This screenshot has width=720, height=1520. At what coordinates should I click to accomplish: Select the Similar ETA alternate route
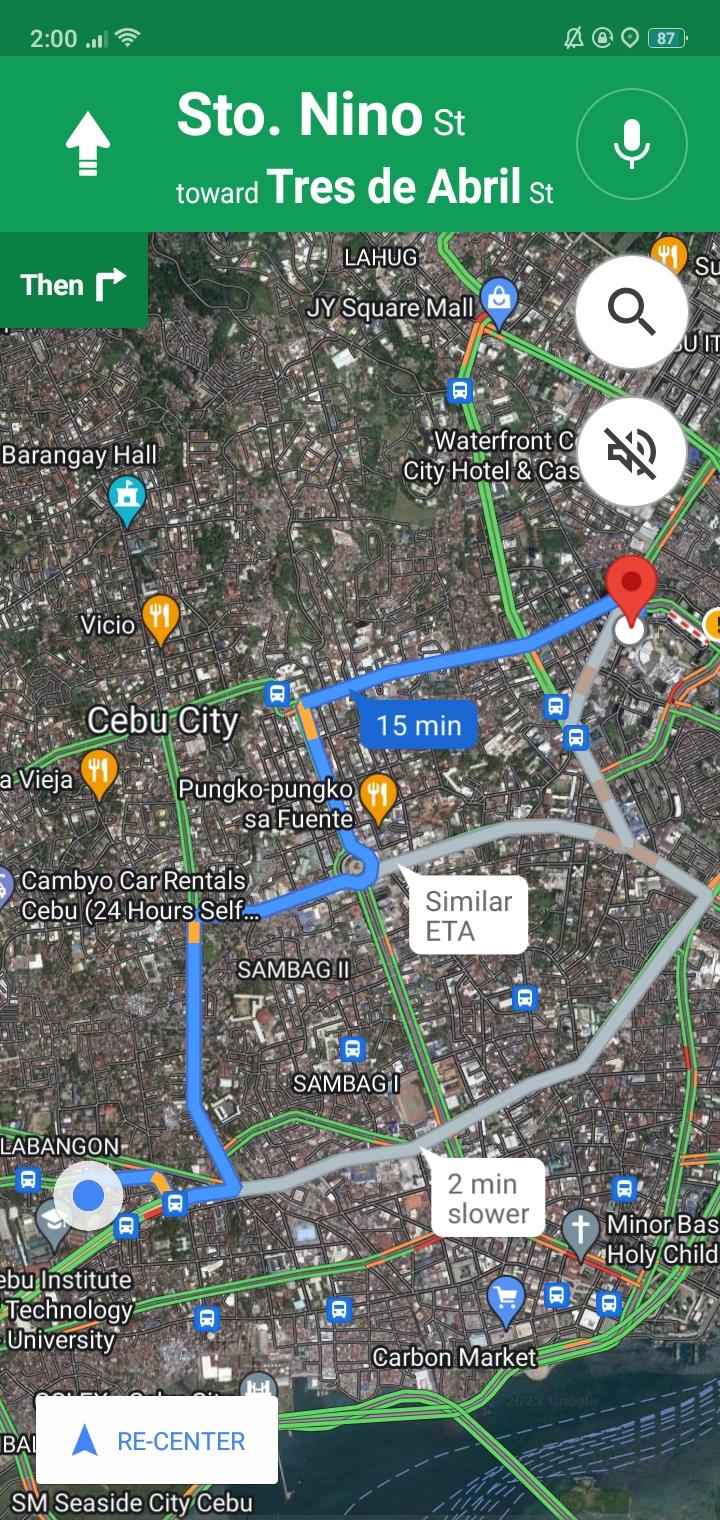point(468,916)
